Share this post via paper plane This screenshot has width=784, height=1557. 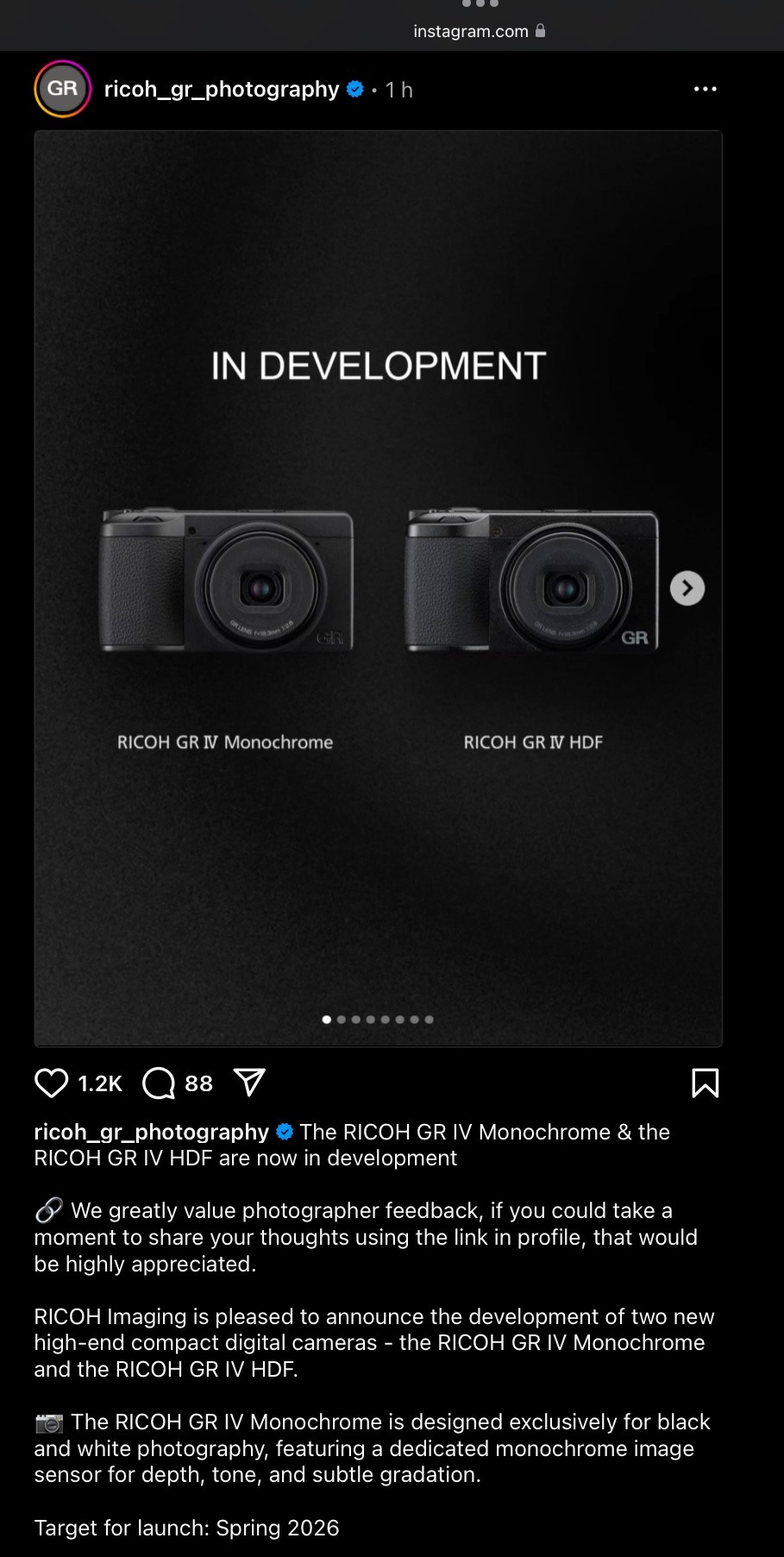pyautogui.click(x=249, y=1082)
